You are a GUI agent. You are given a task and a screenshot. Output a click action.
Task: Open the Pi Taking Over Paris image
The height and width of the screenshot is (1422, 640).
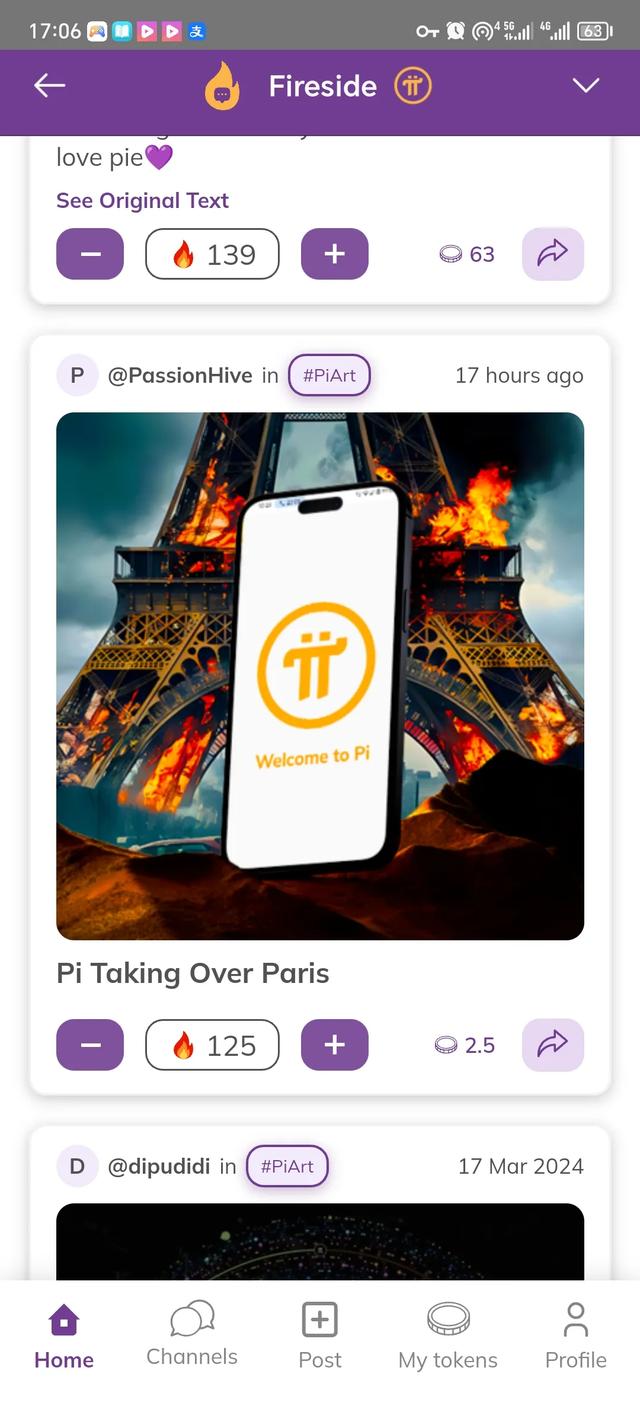coord(320,676)
